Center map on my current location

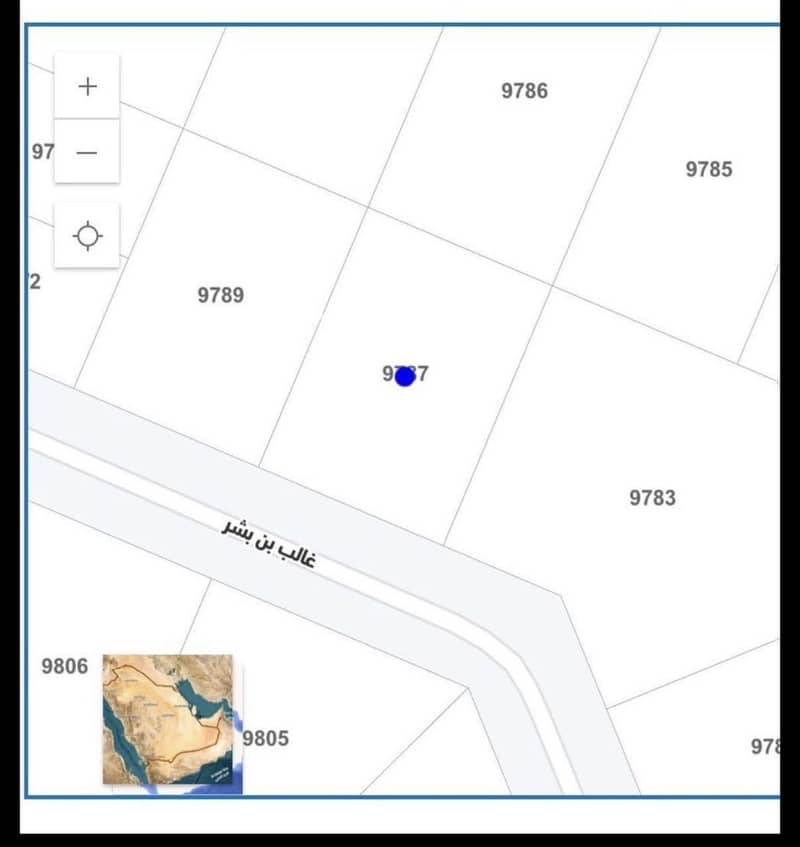(87, 236)
